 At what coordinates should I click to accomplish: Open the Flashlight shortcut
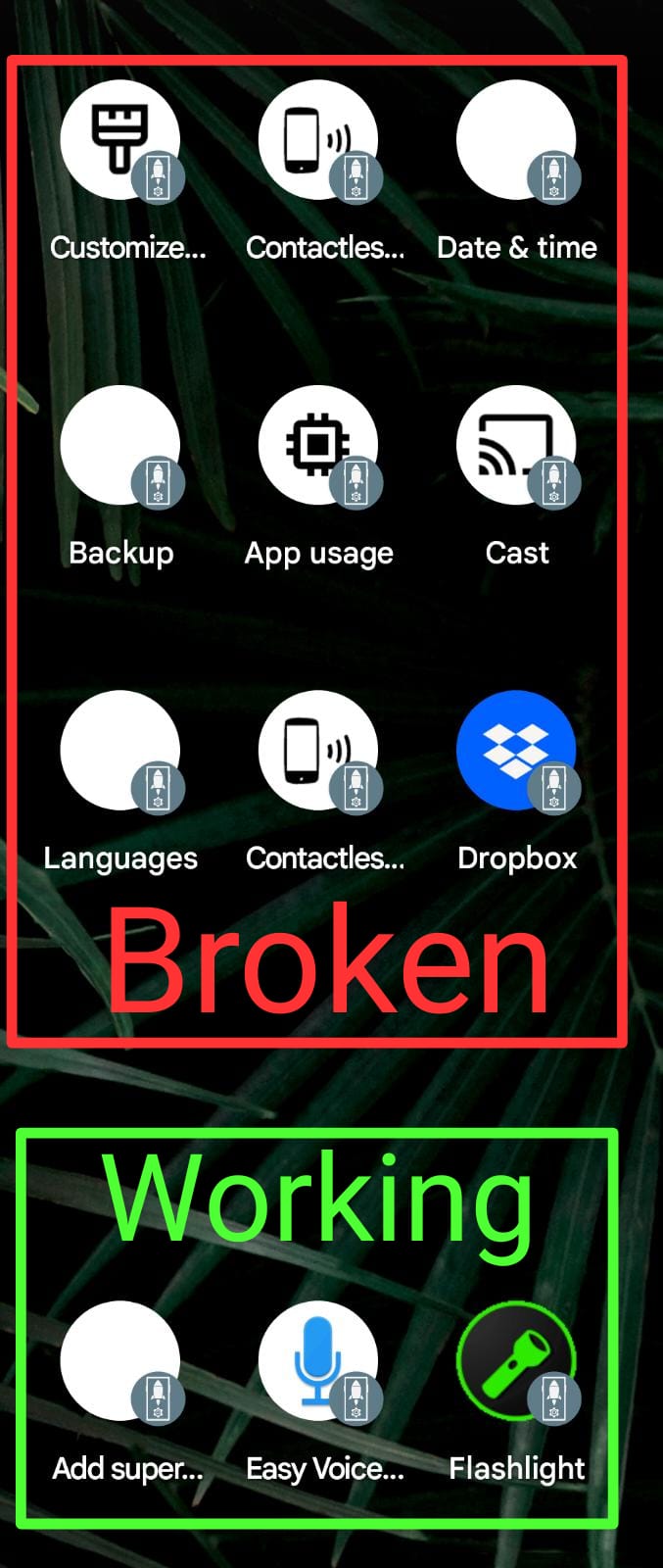point(516,1360)
